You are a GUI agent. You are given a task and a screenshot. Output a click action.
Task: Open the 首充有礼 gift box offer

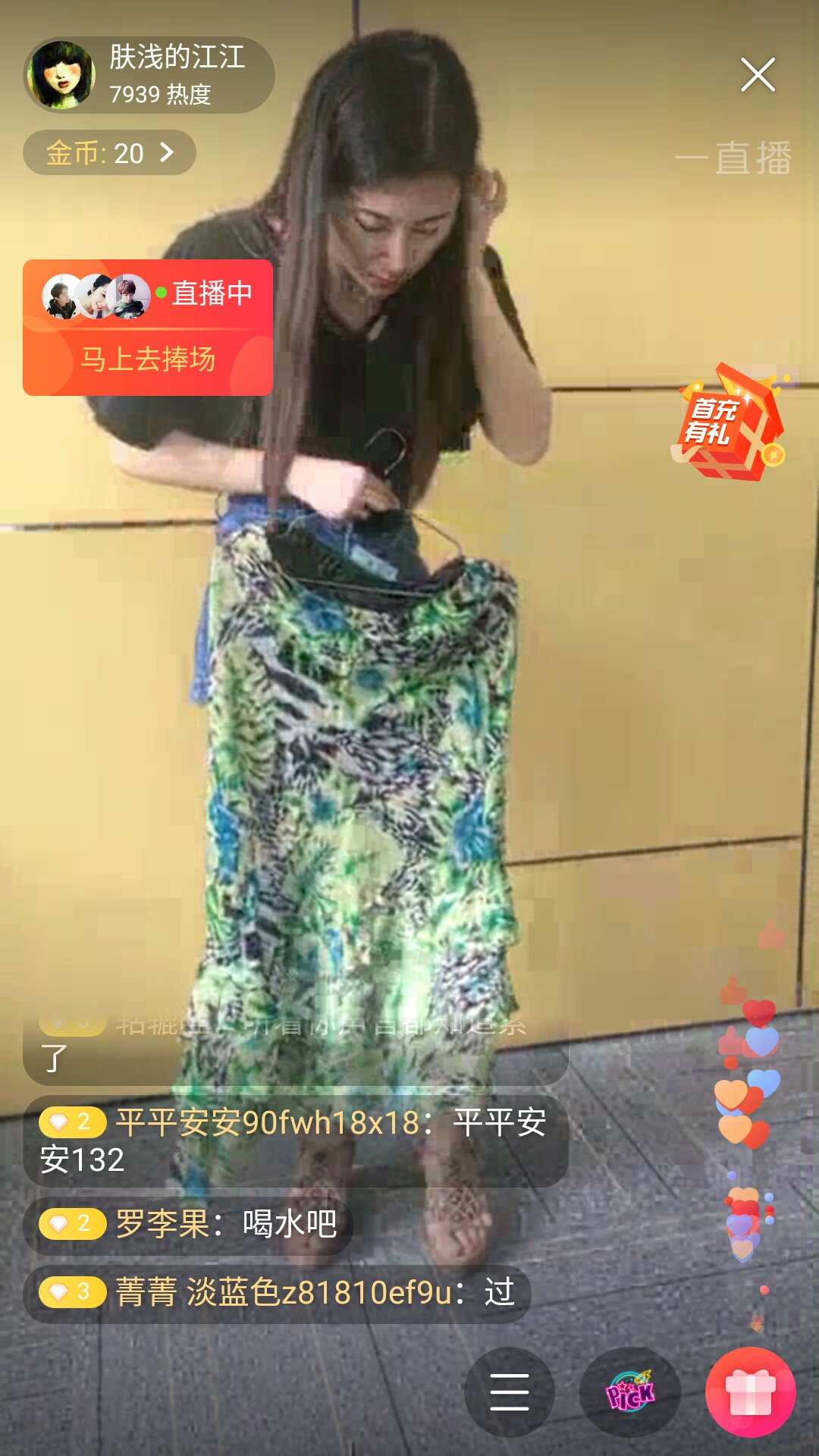(730, 422)
